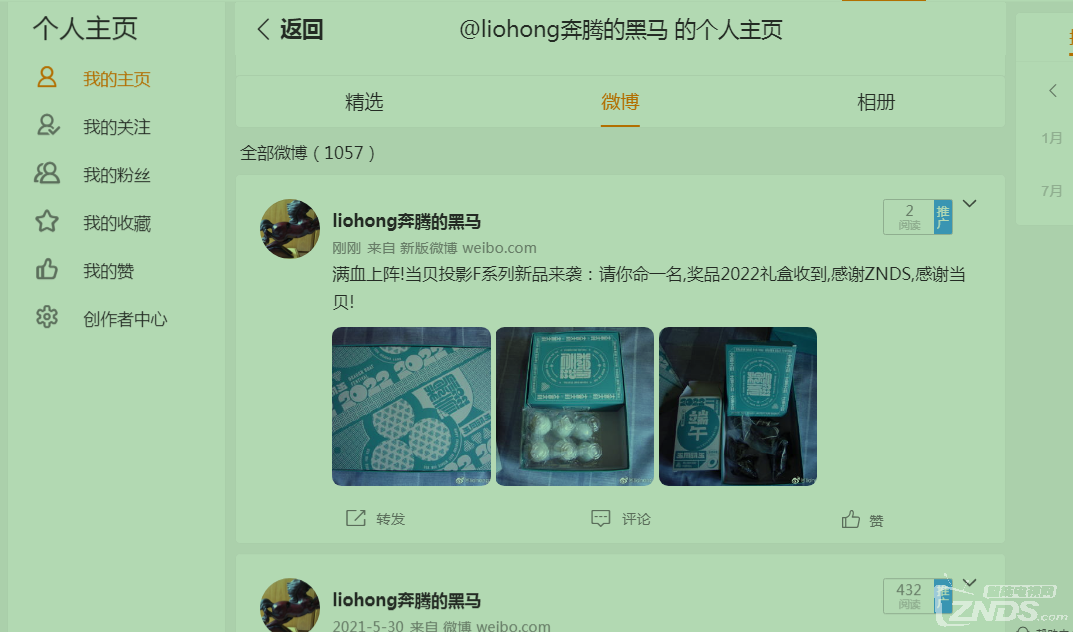This screenshot has height=632, width=1073.
Task: Open 我的收藏
Action: (116, 223)
